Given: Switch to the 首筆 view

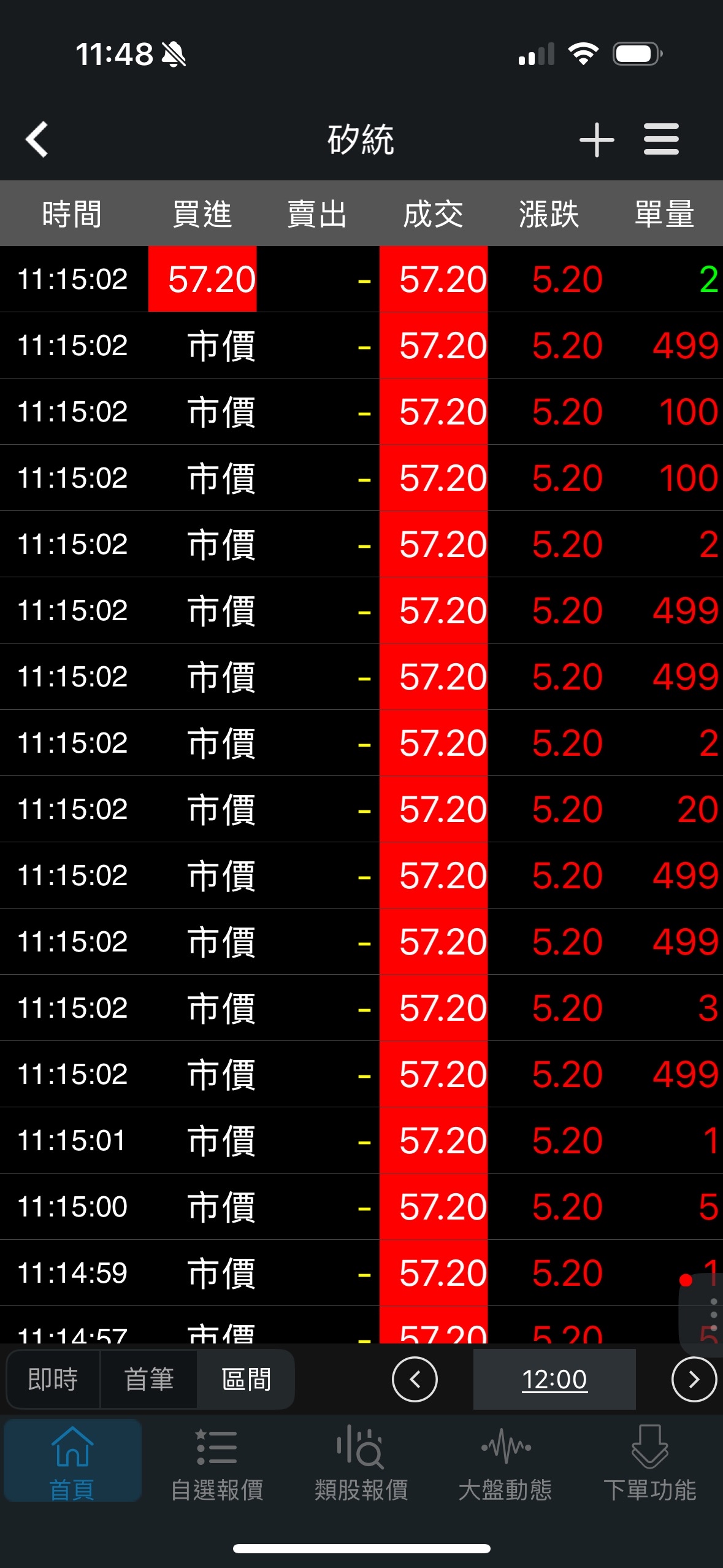Looking at the screenshot, I should point(149,1380).
